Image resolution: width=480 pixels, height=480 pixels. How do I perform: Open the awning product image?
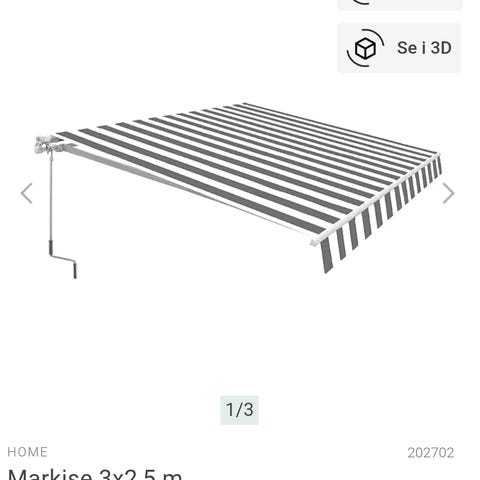pos(239,191)
